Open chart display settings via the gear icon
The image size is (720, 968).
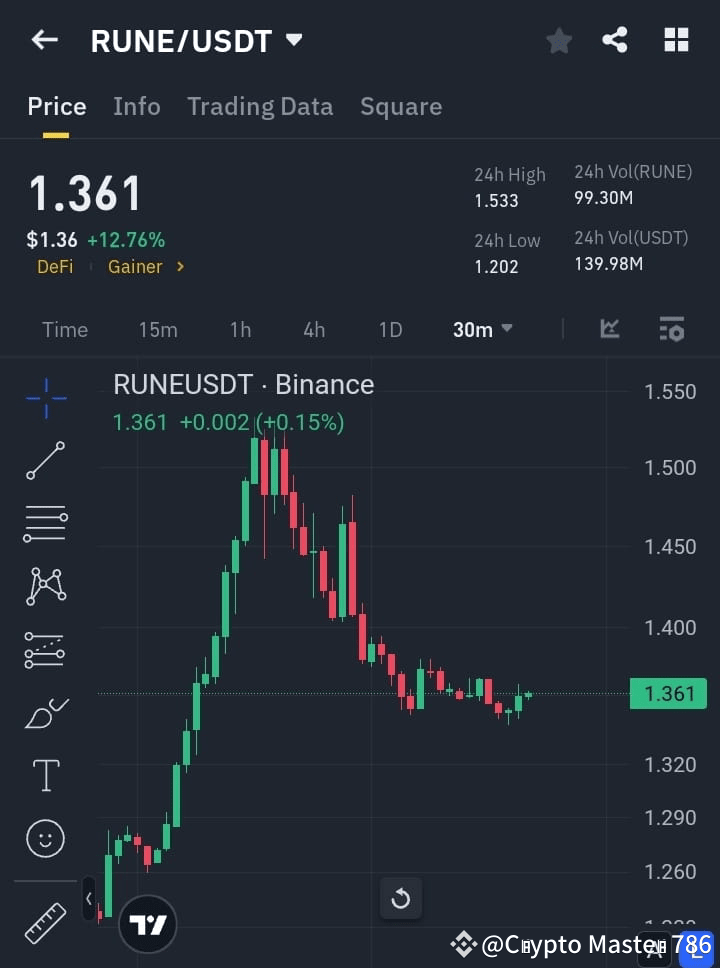[671, 329]
